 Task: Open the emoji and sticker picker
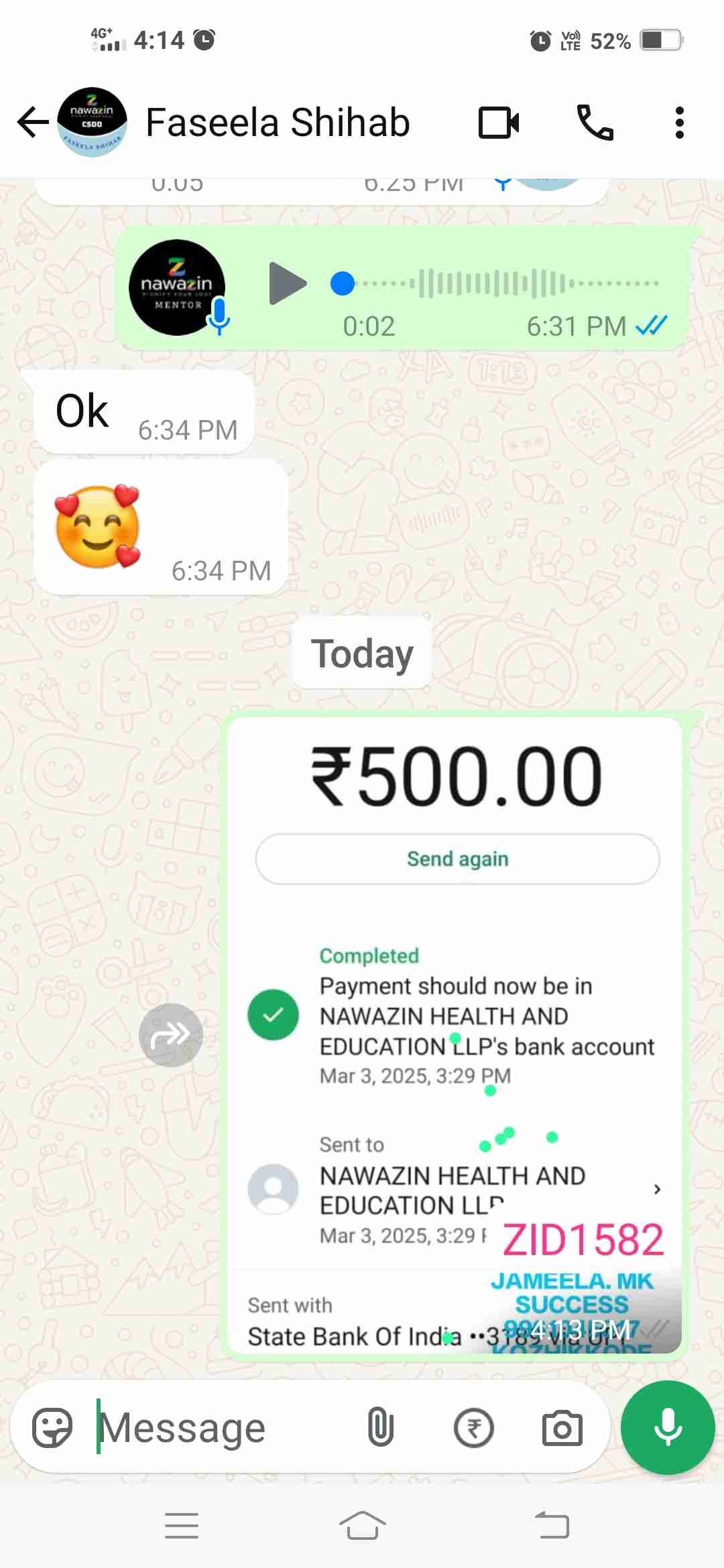tap(52, 1428)
